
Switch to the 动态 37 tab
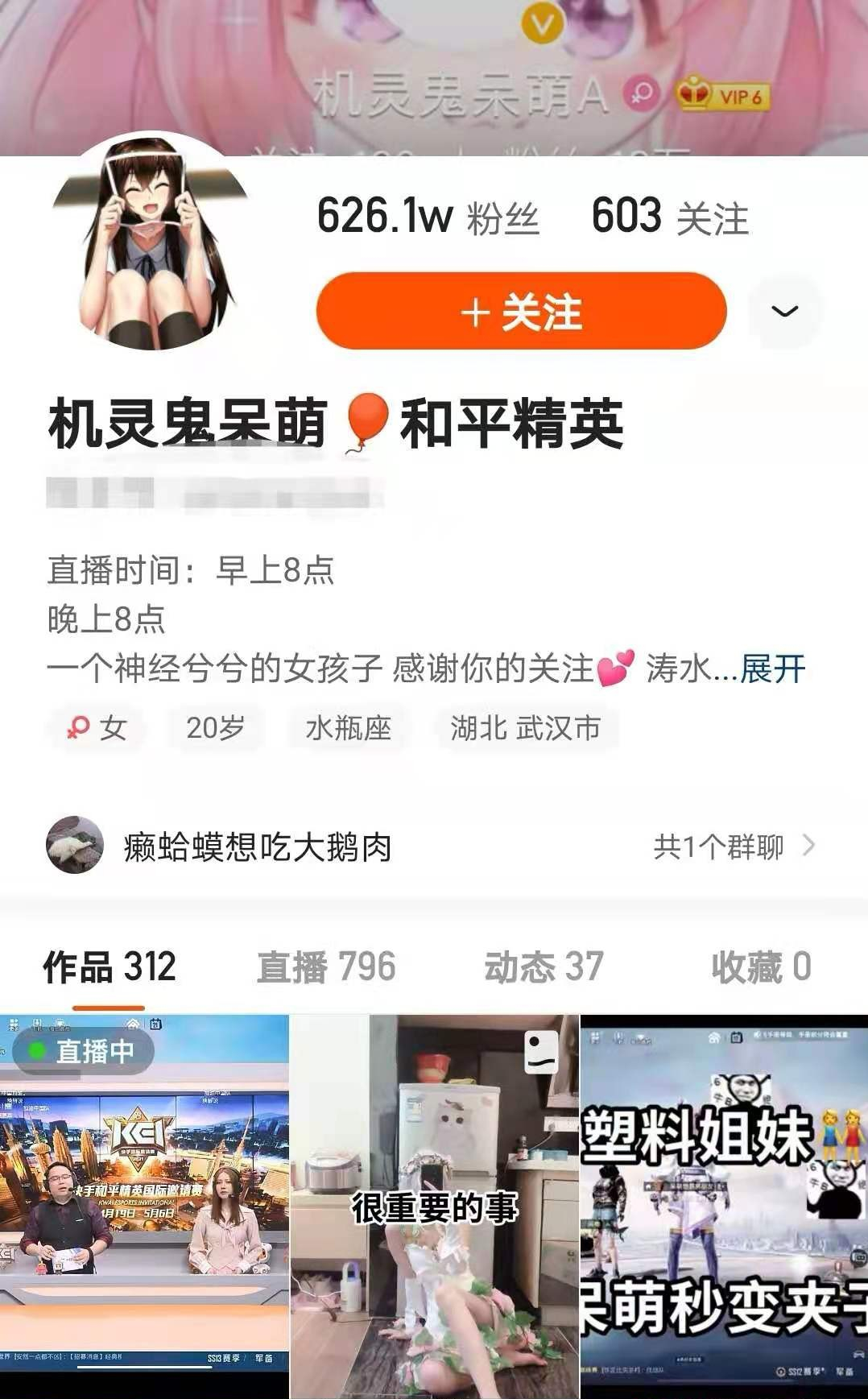point(544,966)
